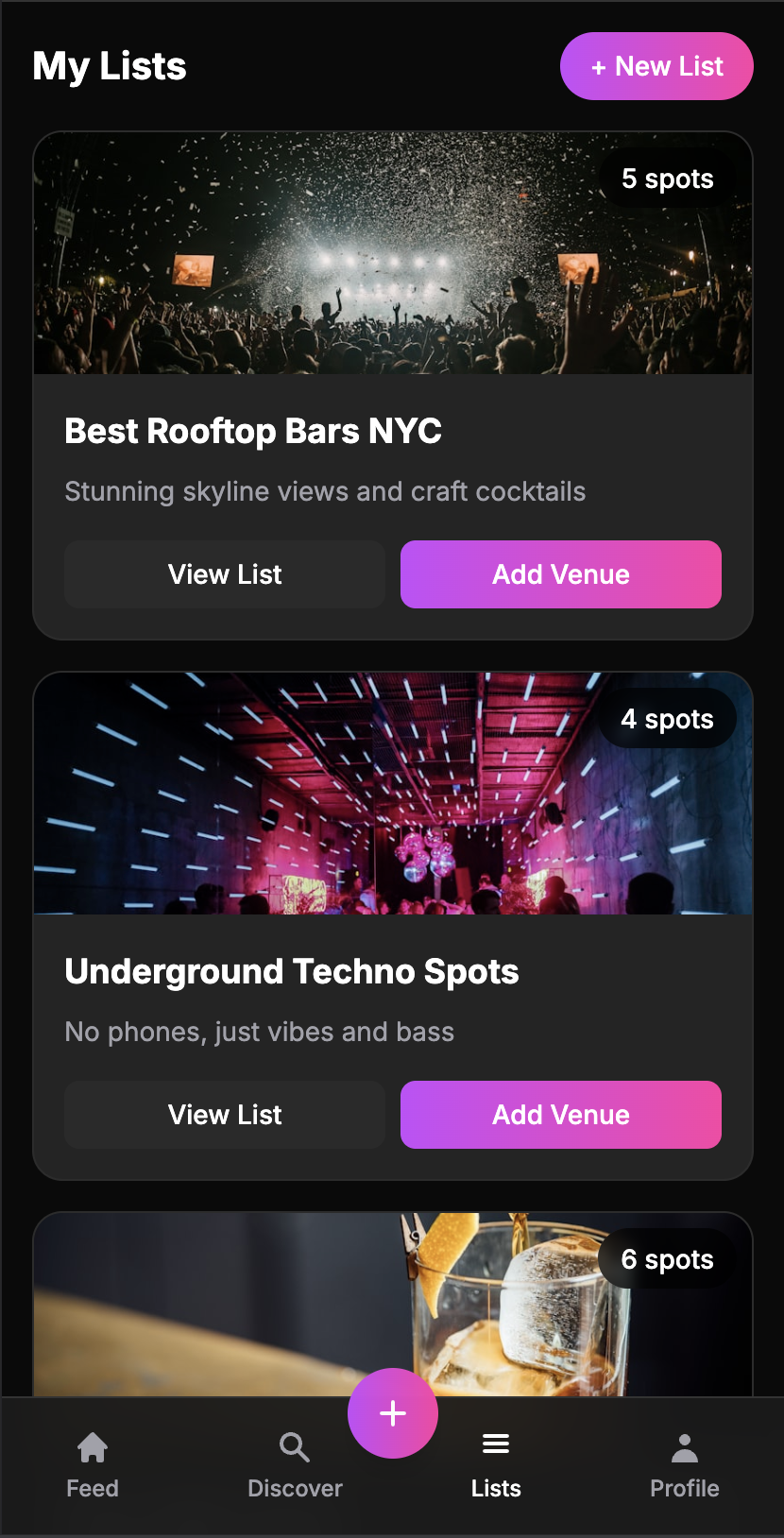
Task: View the Best Rooftop Bars NYC list
Action: coord(225,574)
